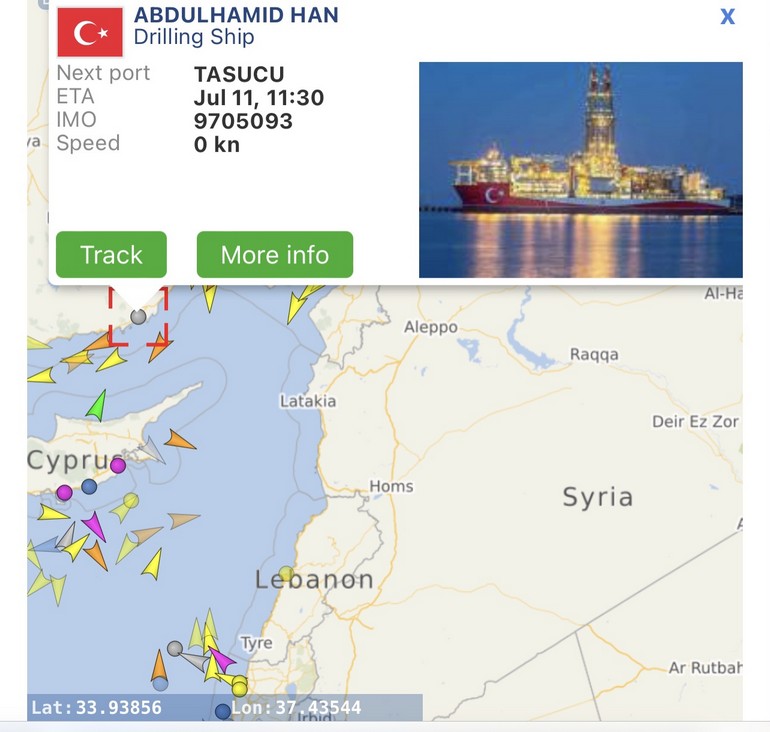Open the drilling ship photo
The height and width of the screenshot is (732, 770).
[x=580, y=170]
